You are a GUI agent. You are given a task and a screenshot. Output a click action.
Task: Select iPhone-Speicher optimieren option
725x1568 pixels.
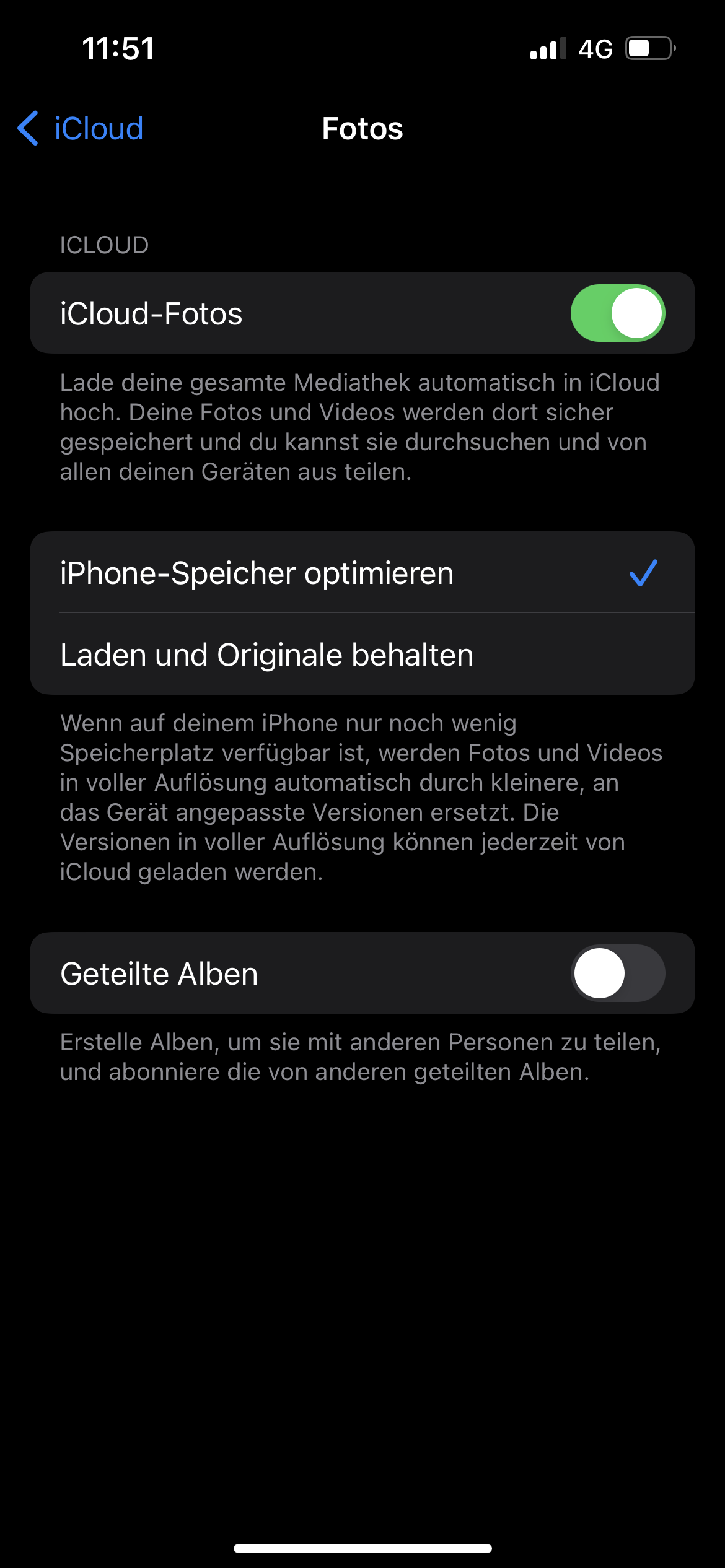pos(362,573)
